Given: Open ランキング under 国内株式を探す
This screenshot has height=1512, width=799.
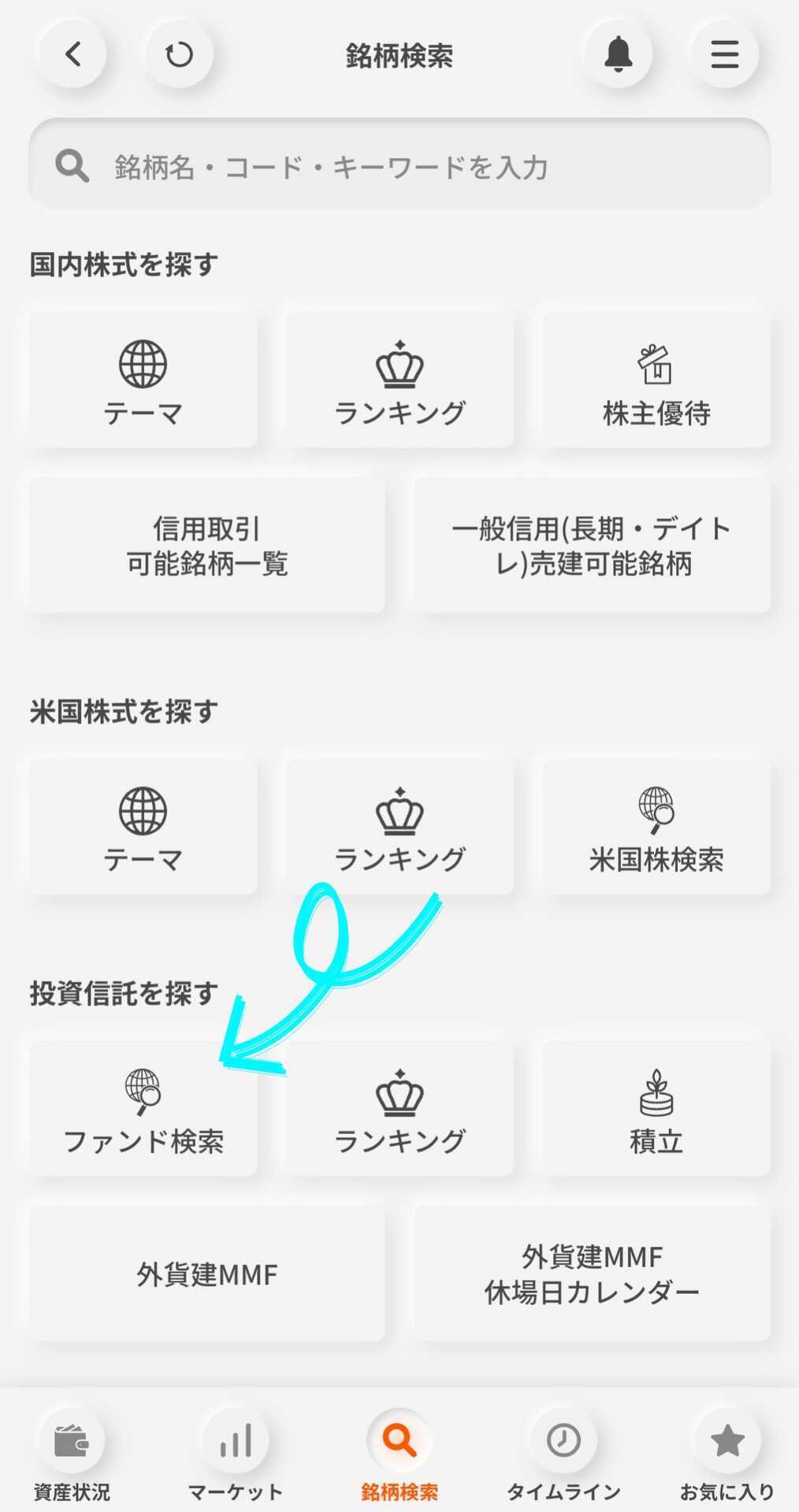Looking at the screenshot, I should click(399, 380).
